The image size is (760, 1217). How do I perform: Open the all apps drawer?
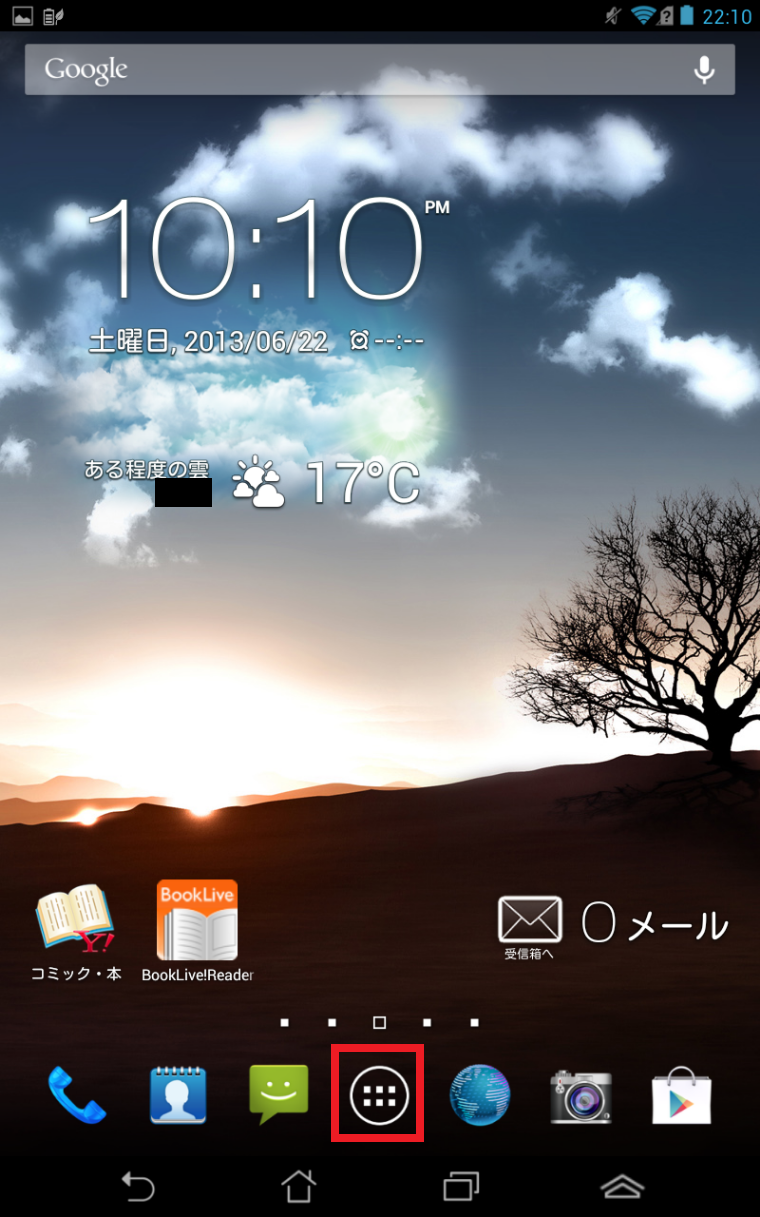(x=379, y=1093)
